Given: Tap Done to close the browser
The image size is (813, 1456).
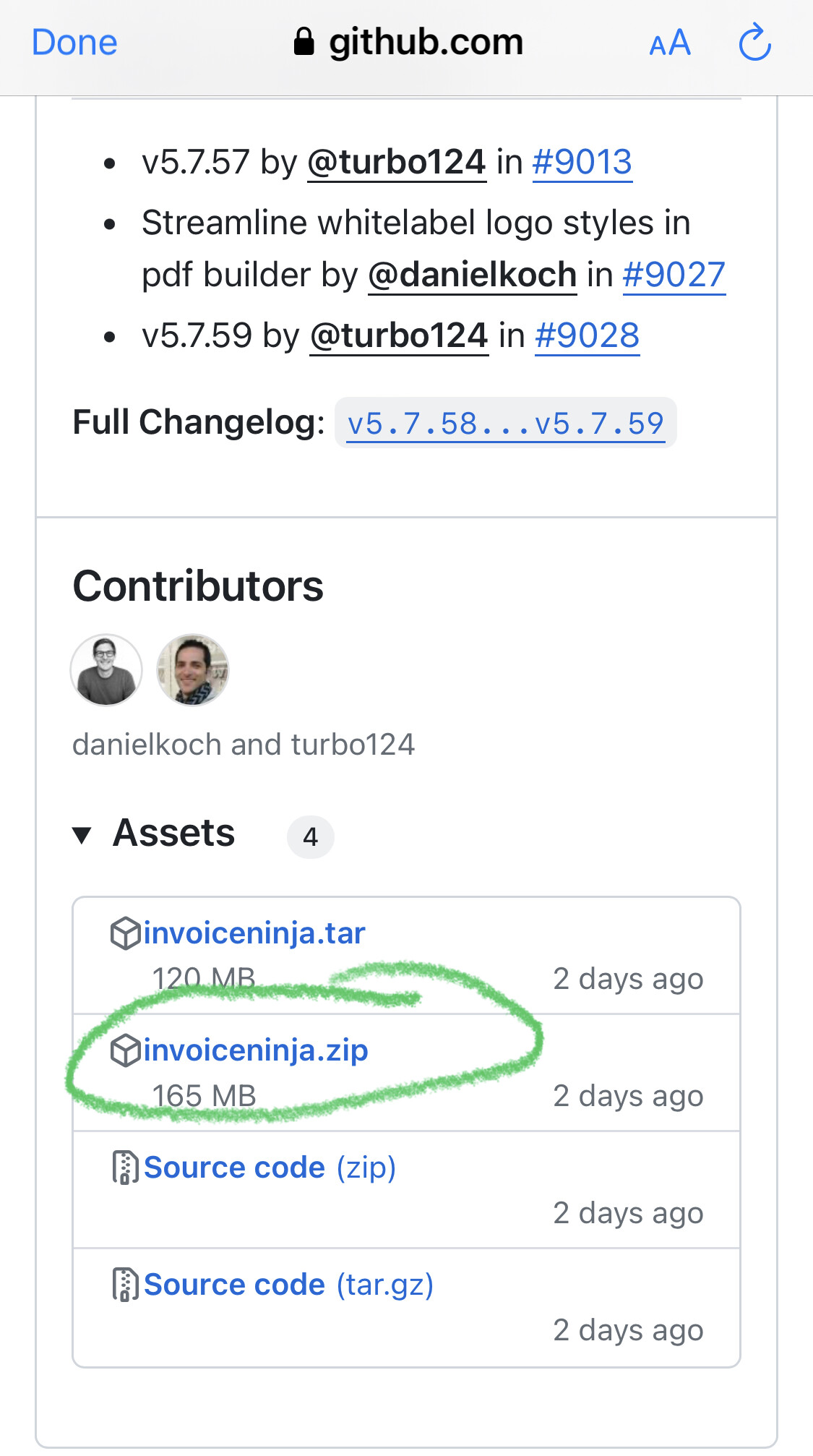Looking at the screenshot, I should [74, 43].
